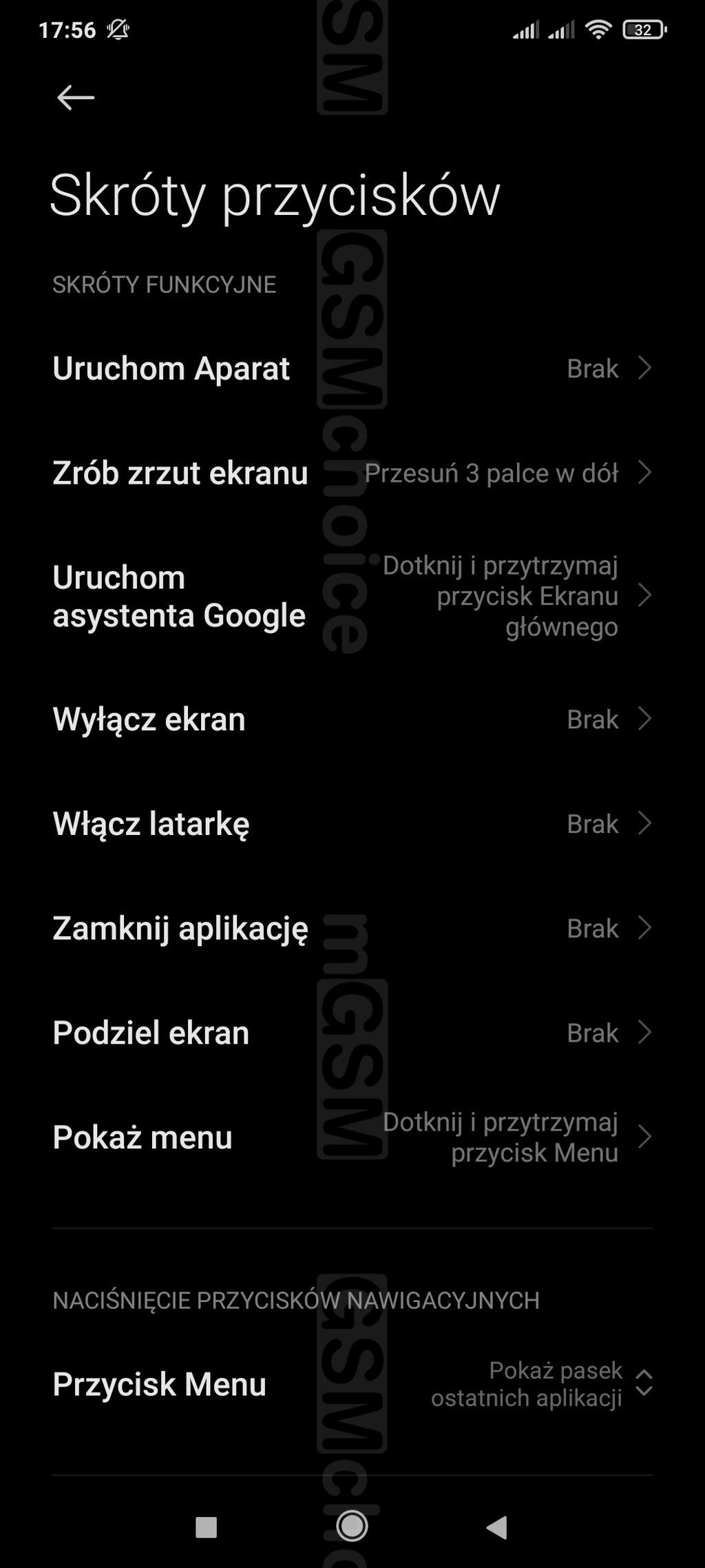Open Uruchom asystenta Google shortcut settings
Image resolution: width=705 pixels, height=1568 pixels.
coord(352,596)
